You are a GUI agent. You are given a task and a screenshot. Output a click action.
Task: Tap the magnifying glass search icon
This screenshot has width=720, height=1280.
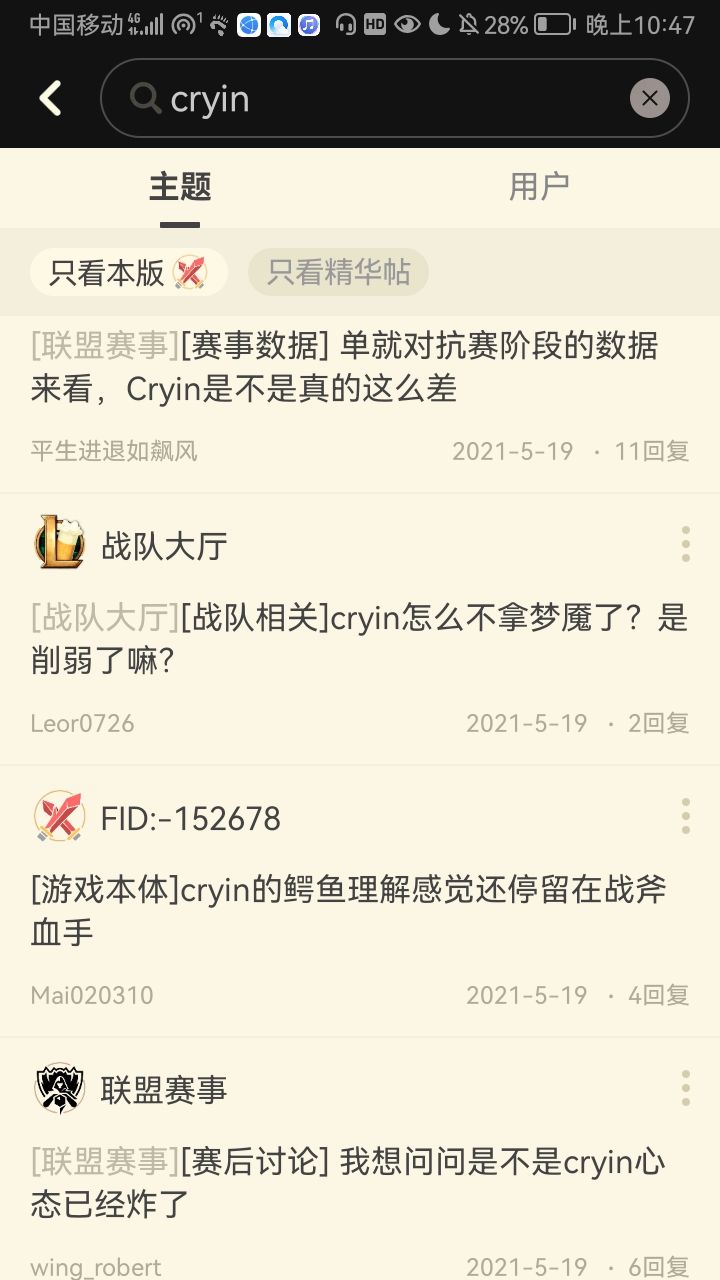146,98
